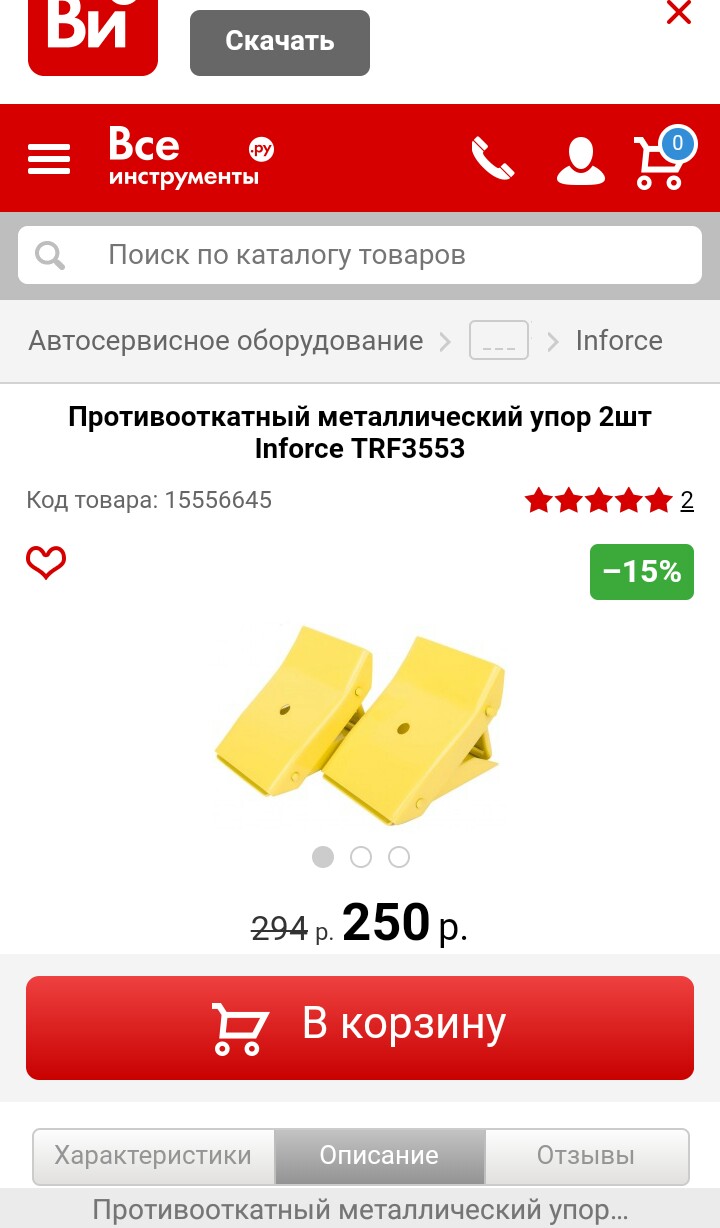Open the Inforce brand breadcrumb

pyautogui.click(x=619, y=341)
